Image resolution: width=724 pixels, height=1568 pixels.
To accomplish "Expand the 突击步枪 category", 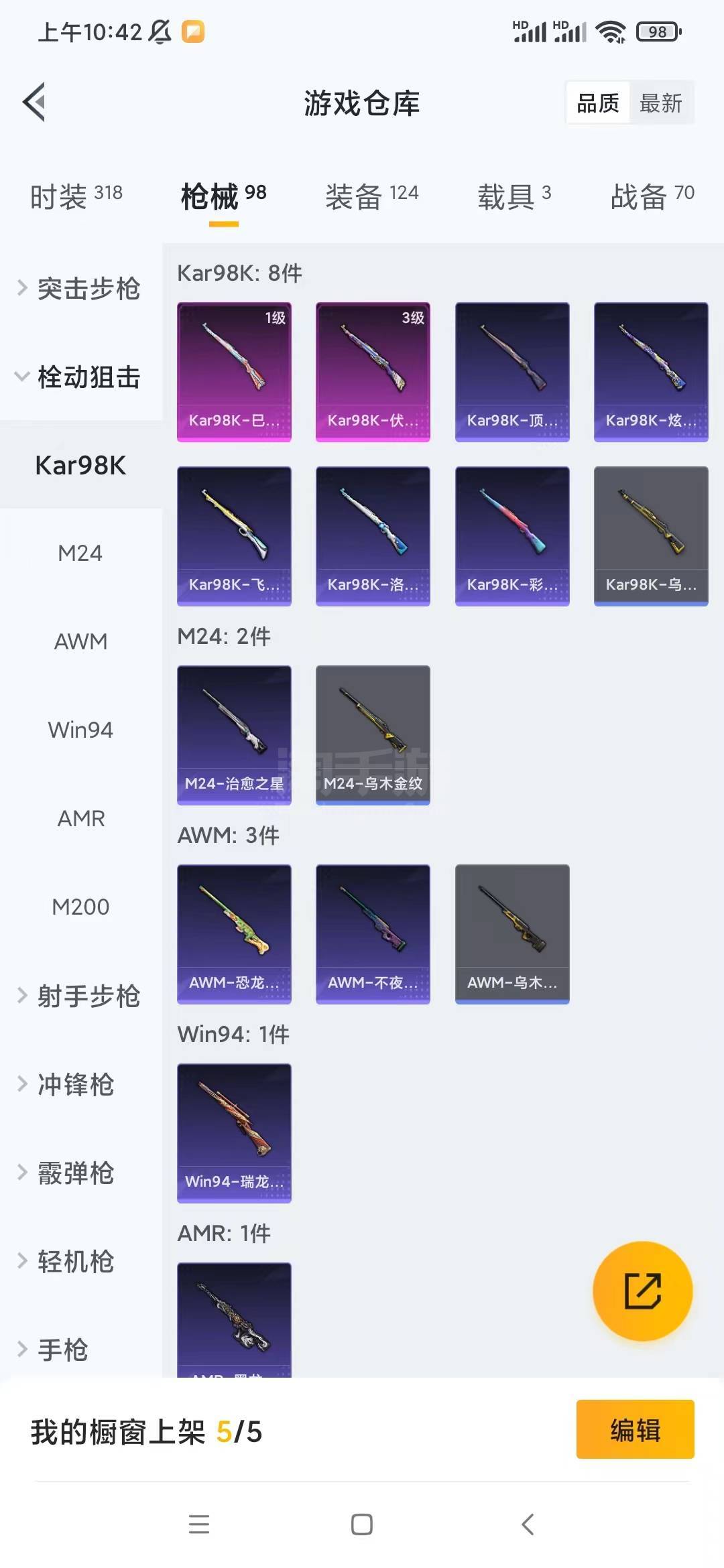I will [80, 288].
